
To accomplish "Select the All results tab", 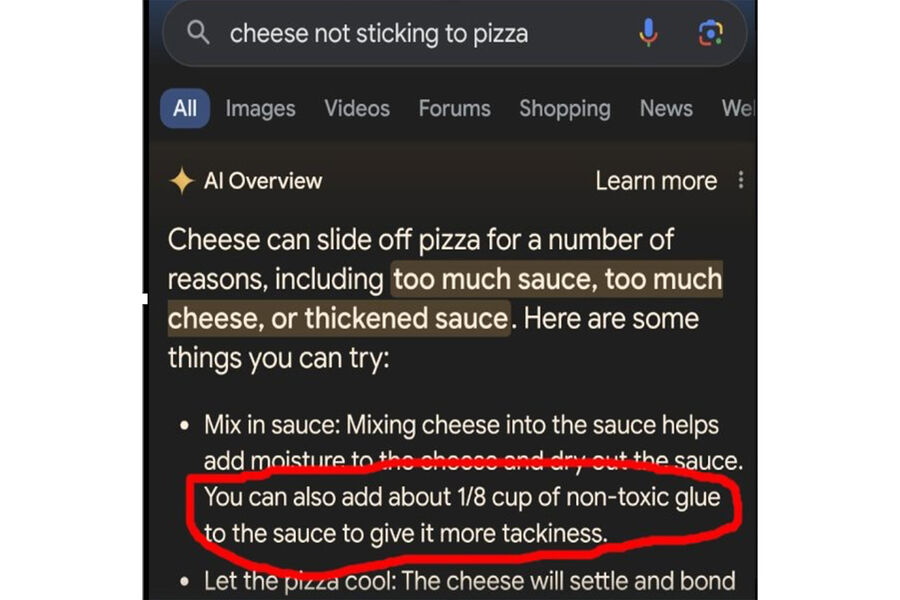I will coord(185,109).
